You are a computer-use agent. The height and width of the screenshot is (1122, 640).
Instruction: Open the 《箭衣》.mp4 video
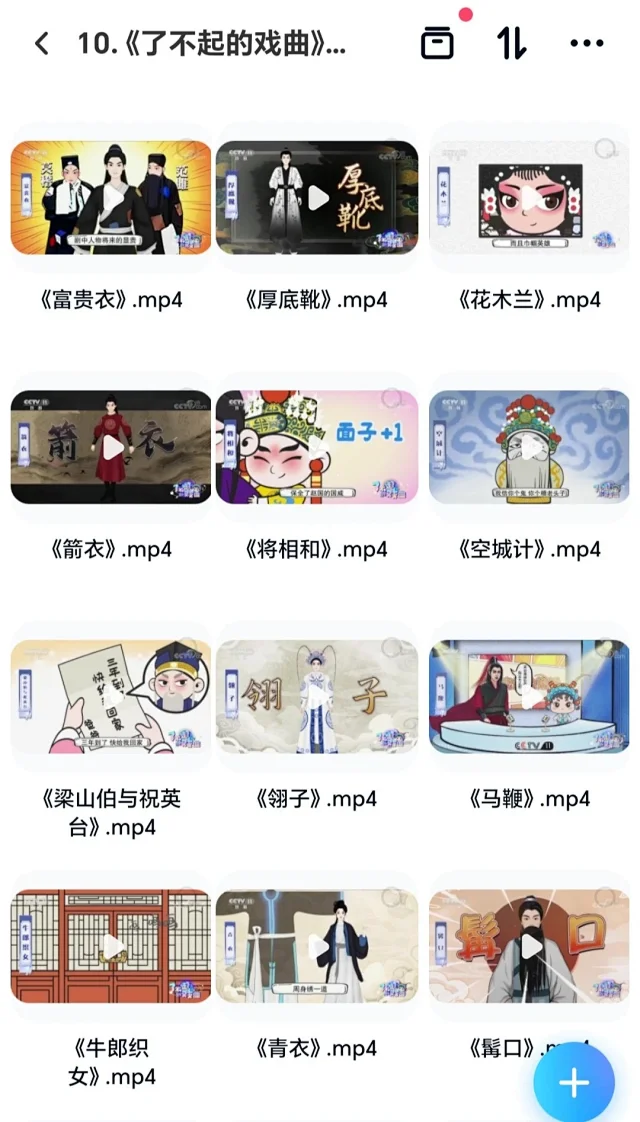click(111, 447)
